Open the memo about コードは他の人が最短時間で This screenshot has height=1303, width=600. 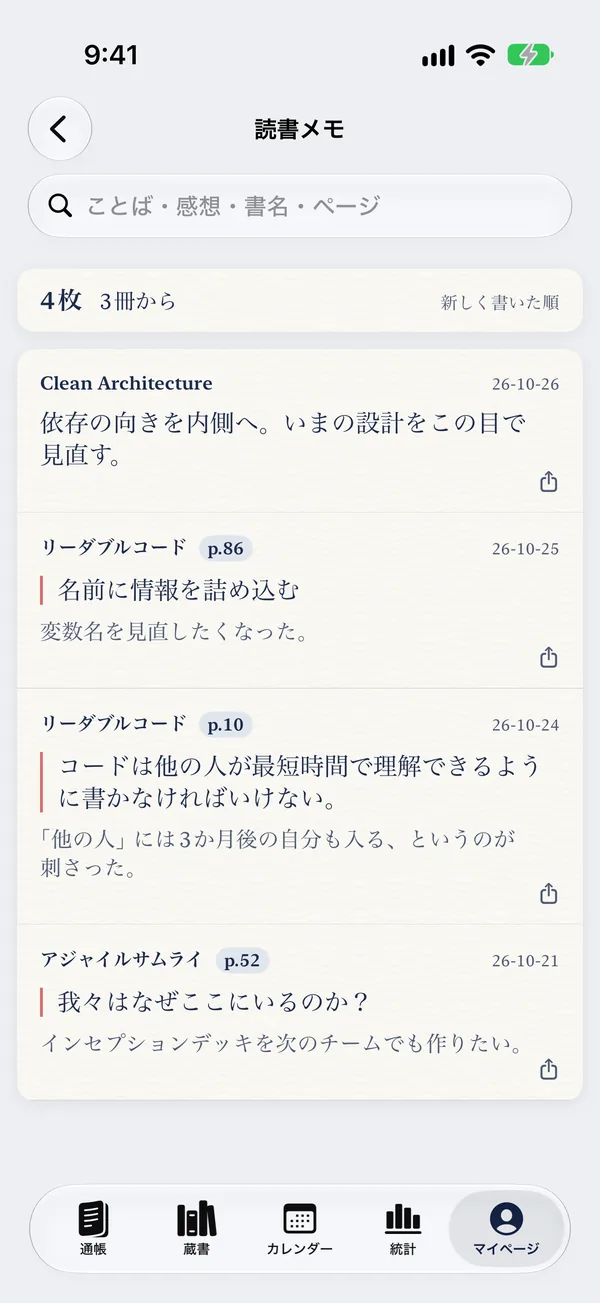[300, 806]
